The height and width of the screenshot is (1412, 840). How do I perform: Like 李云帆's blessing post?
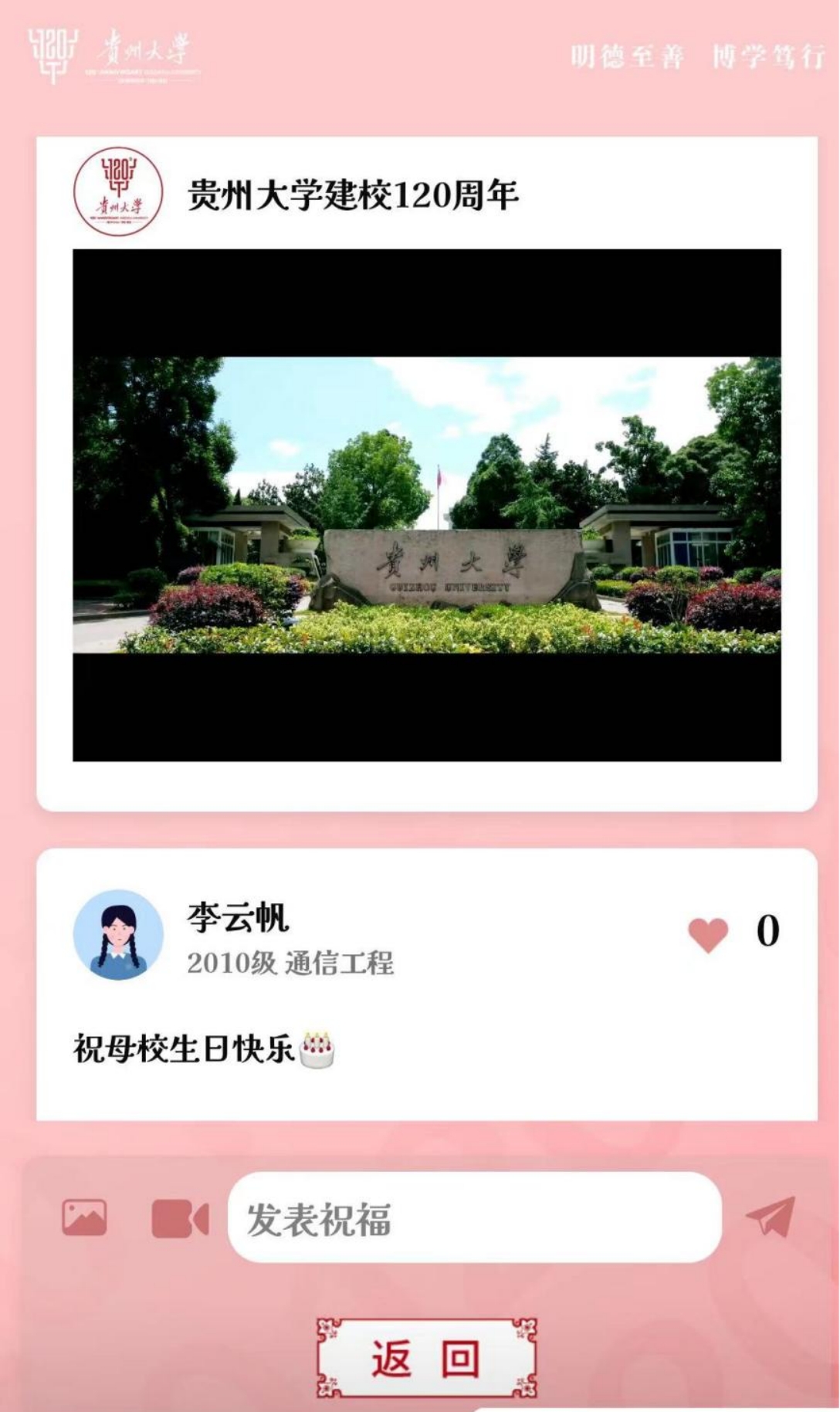coord(708,935)
